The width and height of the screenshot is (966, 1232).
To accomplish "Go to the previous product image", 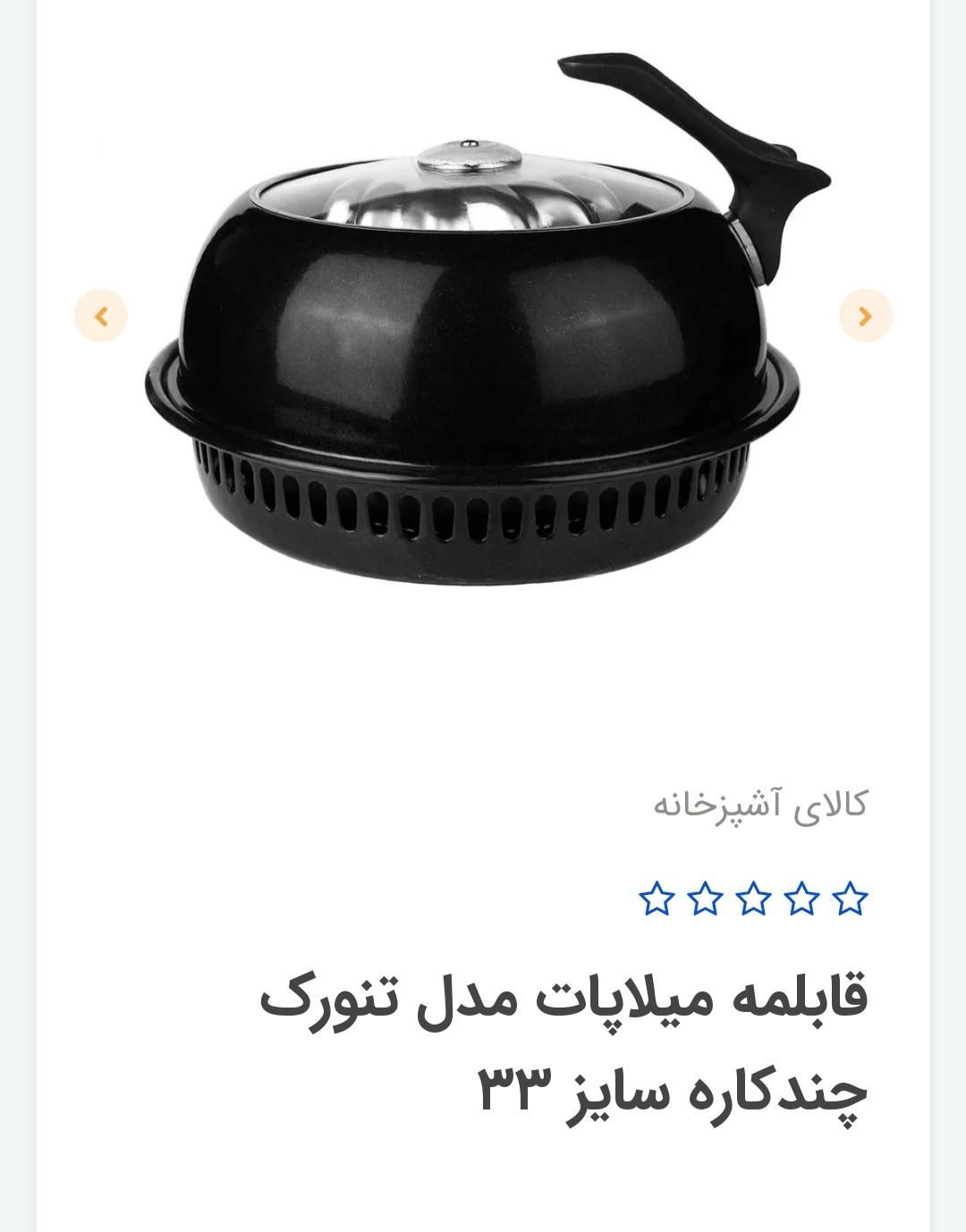I will point(101,316).
